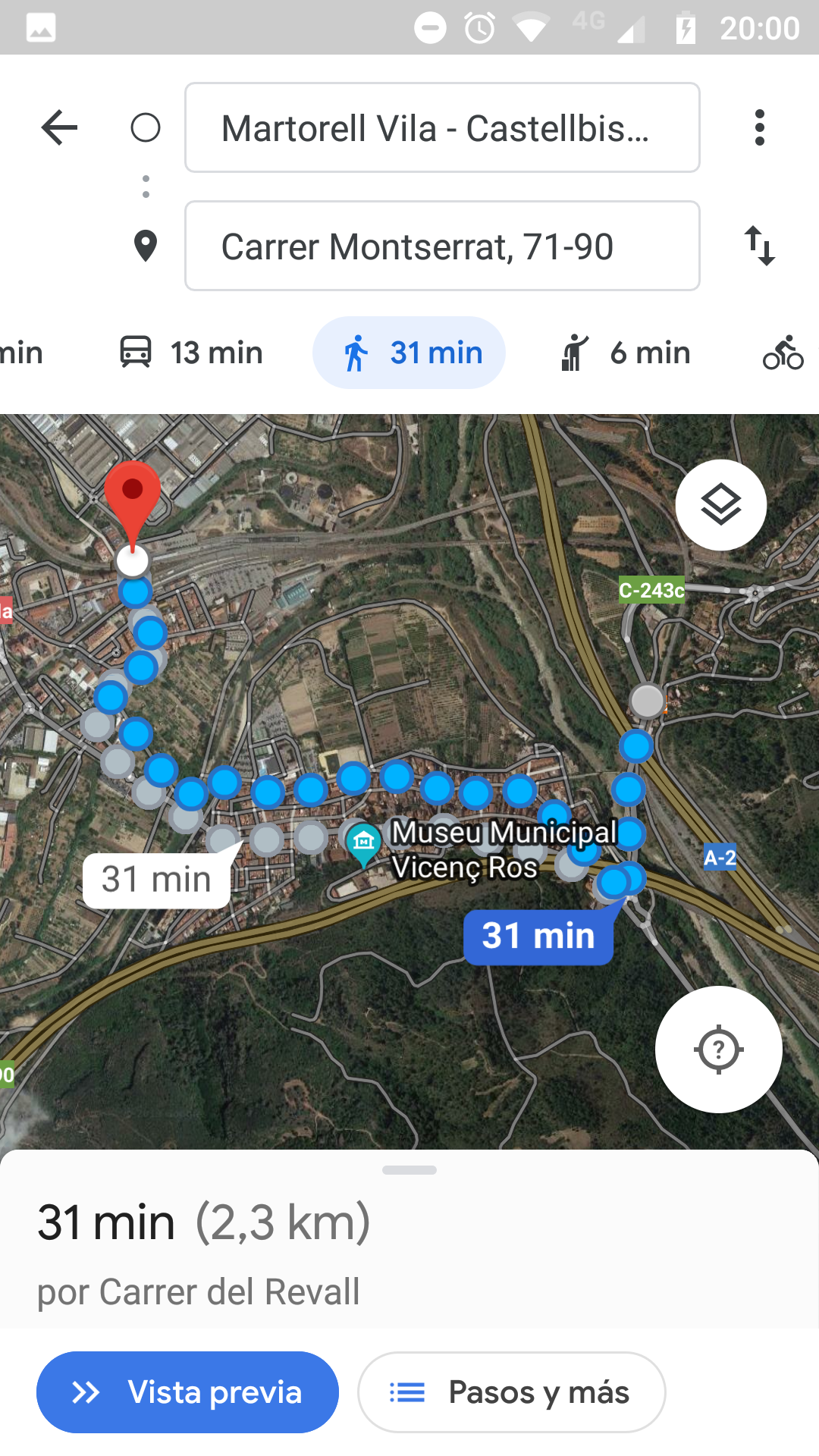Open Pasos y más step list
This screenshot has width=819, height=1456.
(x=512, y=1392)
